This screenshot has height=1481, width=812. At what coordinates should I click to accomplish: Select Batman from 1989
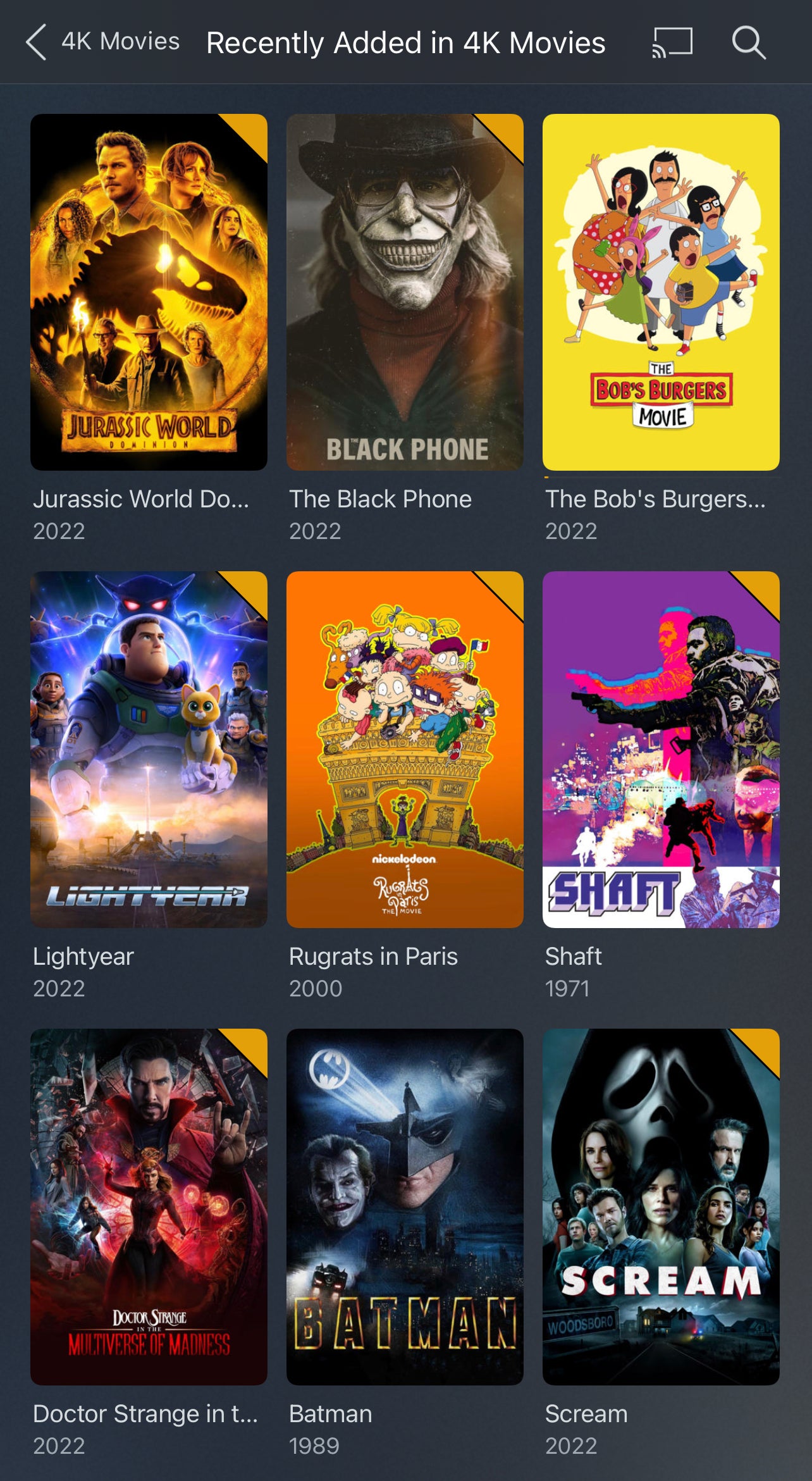coord(405,1206)
